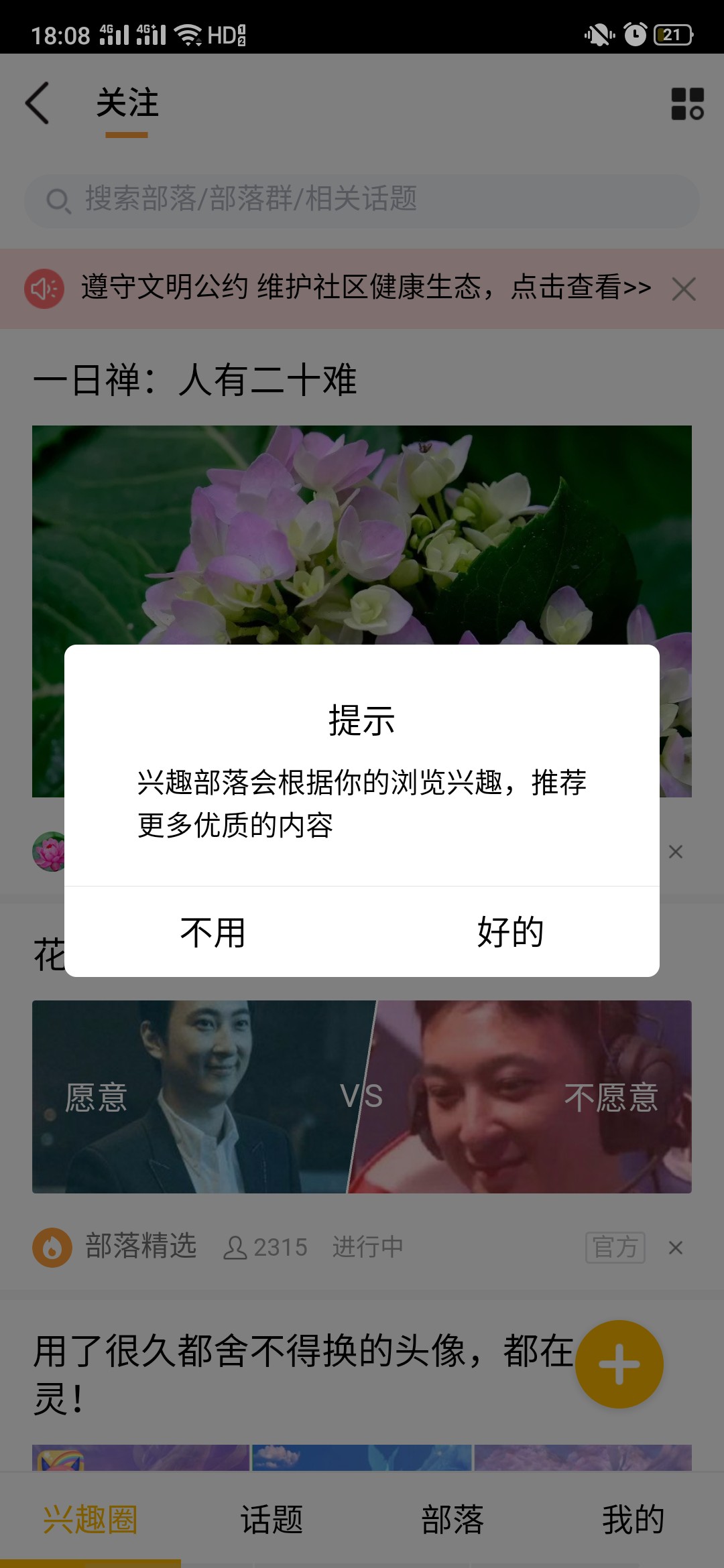This screenshot has height=1568, width=724.
Task: Select the 兴趣圈 tab
Action: pos(90,1520)
